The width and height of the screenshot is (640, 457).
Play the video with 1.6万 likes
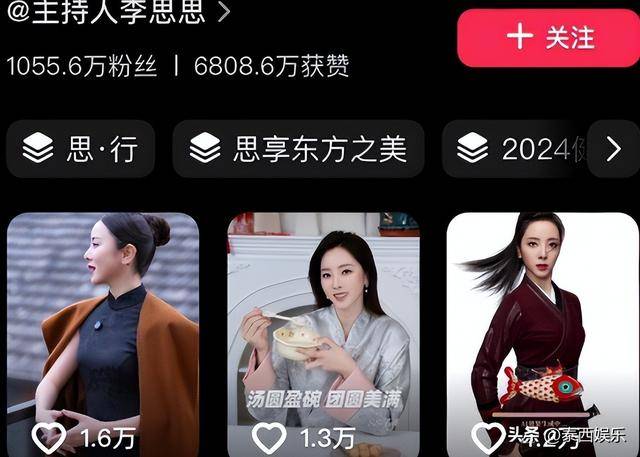coord(103,330)
